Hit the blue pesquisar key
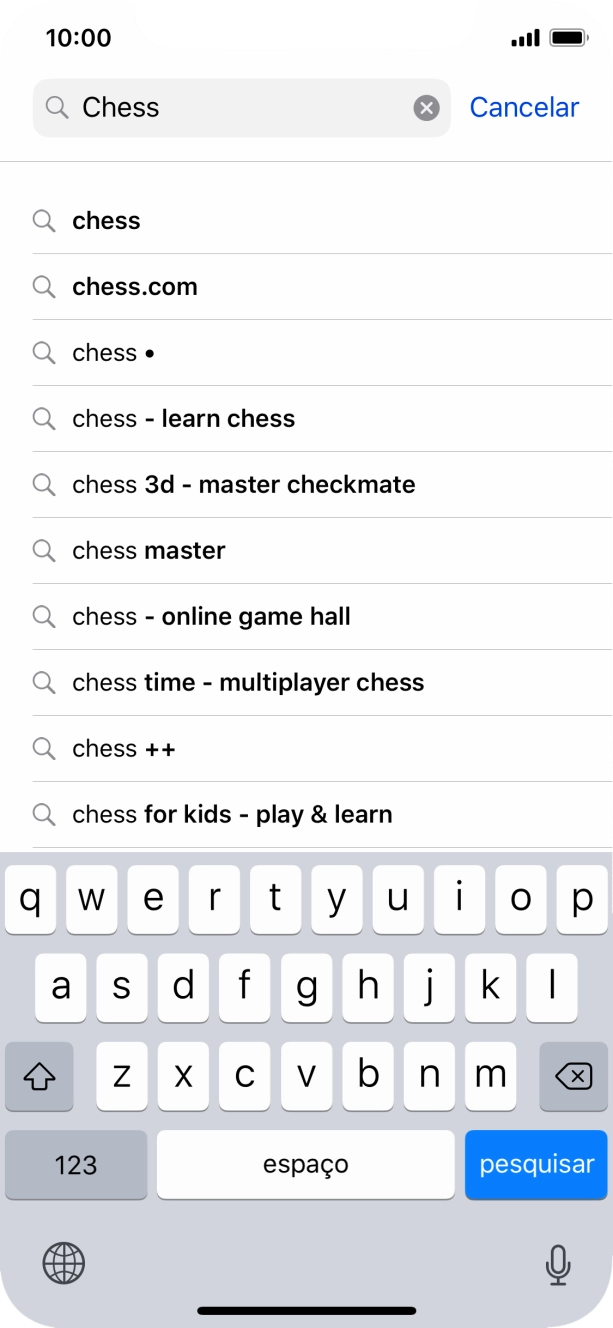613x1328 pixels. [536, 1165]
